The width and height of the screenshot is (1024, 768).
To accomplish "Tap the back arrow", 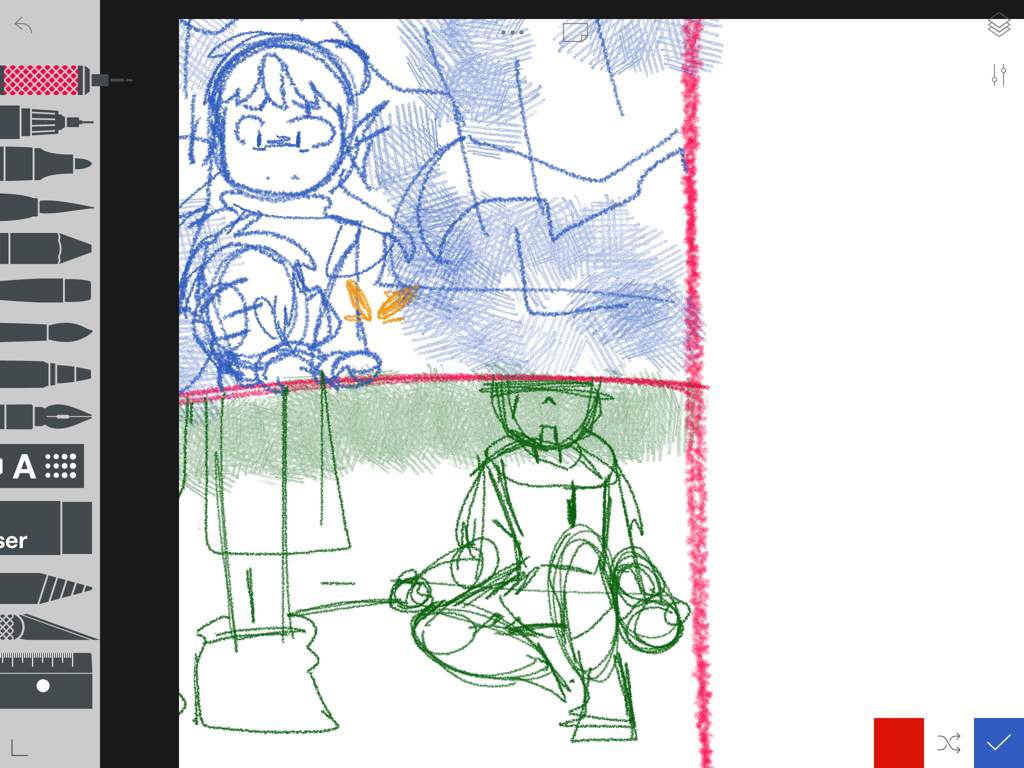I will [23, 25].
